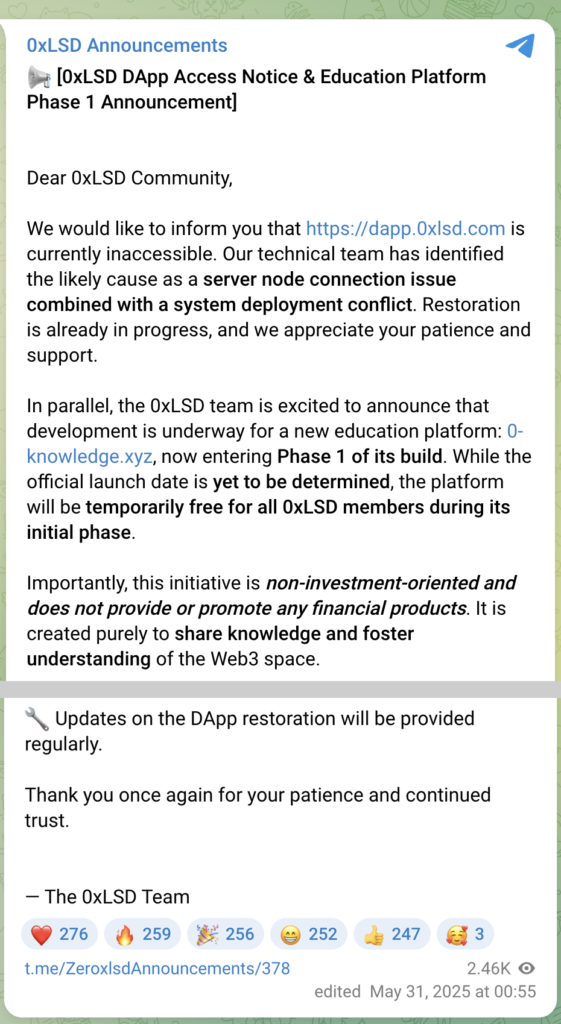Image resolution: width=561 pixels, height=1024 pixels.
Task: Tap the fire reaction with 259
Action: 142,934
